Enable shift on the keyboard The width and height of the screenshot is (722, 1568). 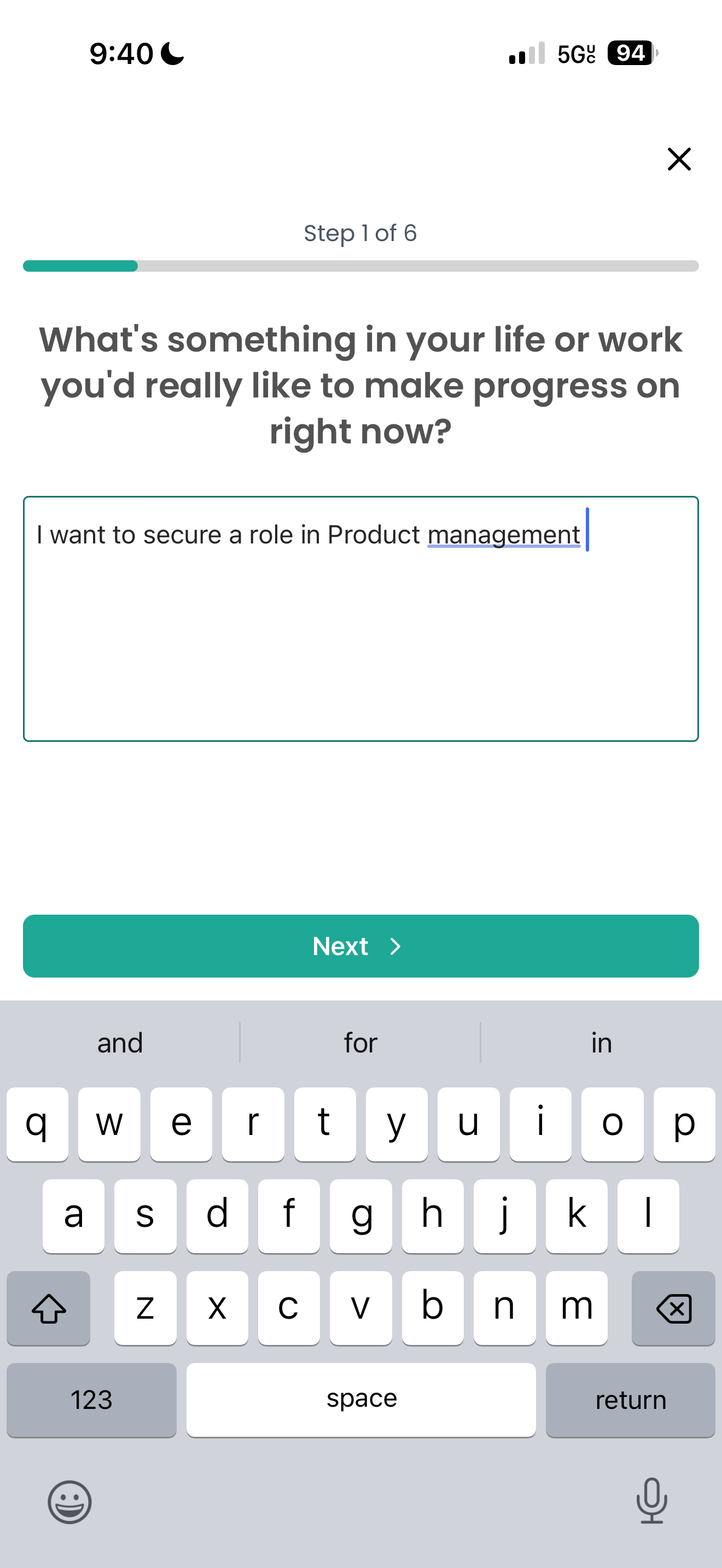click(49, 1307)
